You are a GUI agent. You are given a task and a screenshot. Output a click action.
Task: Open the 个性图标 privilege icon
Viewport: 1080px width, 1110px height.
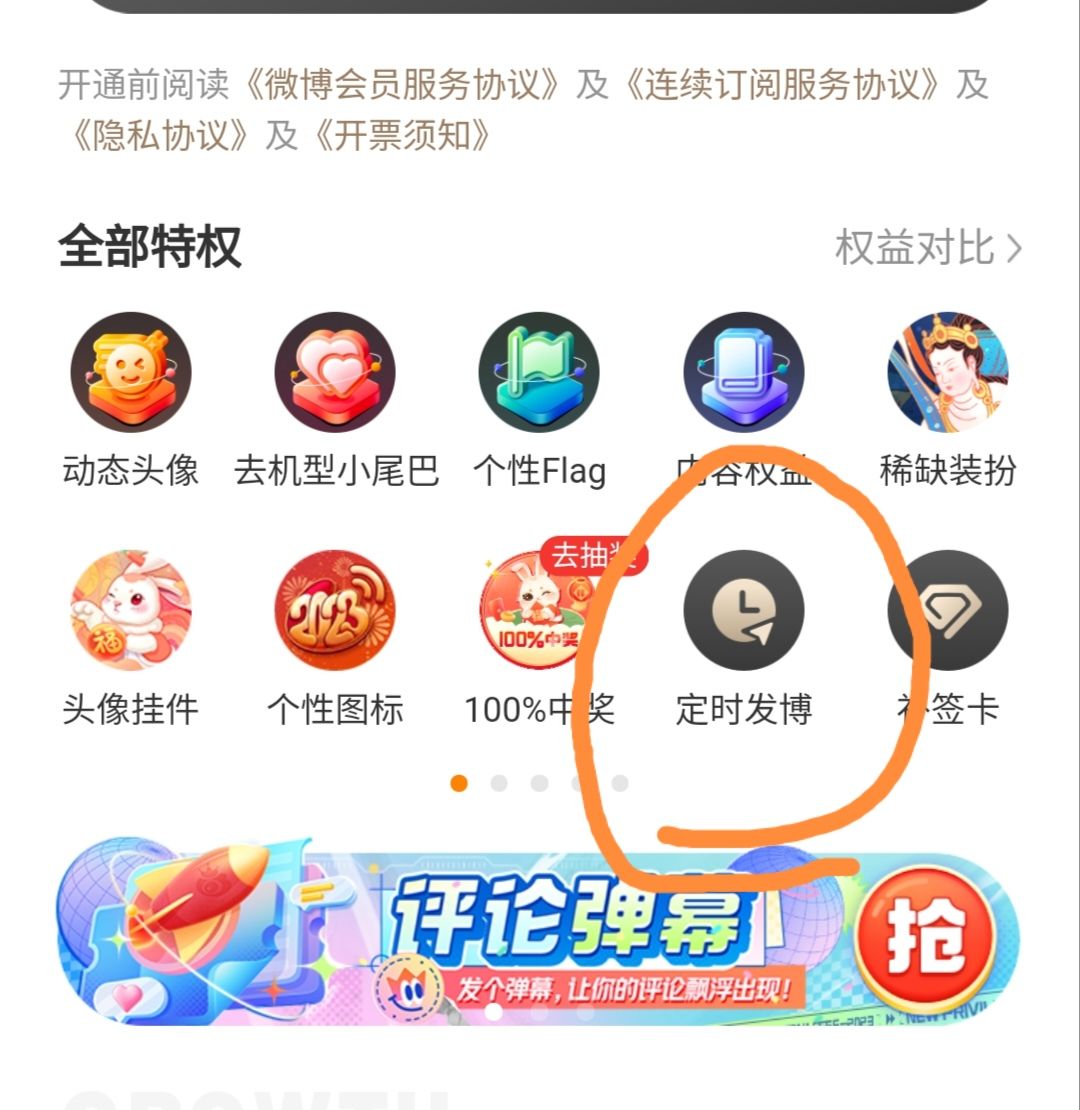pos(335,610)
